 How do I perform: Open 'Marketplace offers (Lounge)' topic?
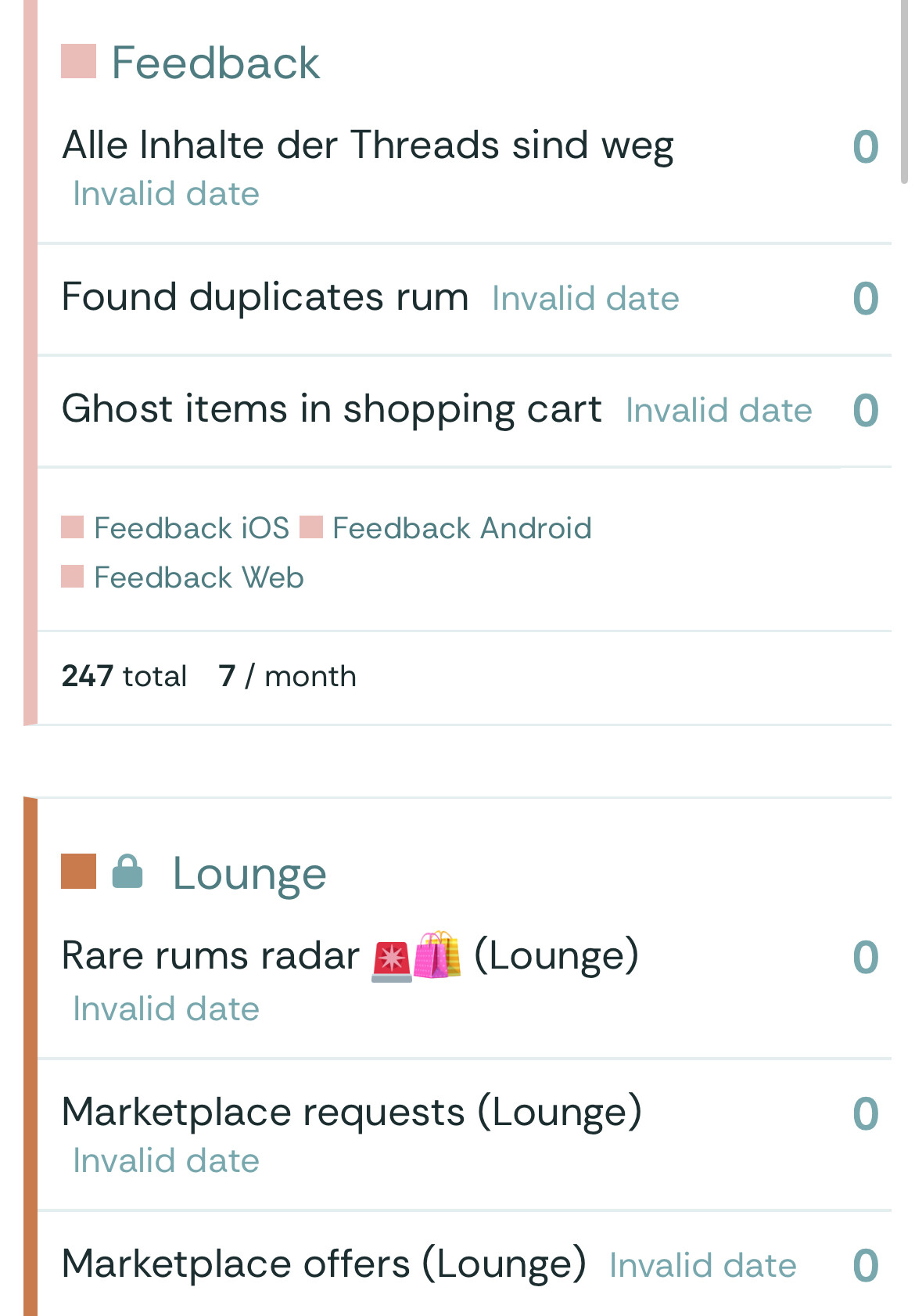coord(324,1264)
